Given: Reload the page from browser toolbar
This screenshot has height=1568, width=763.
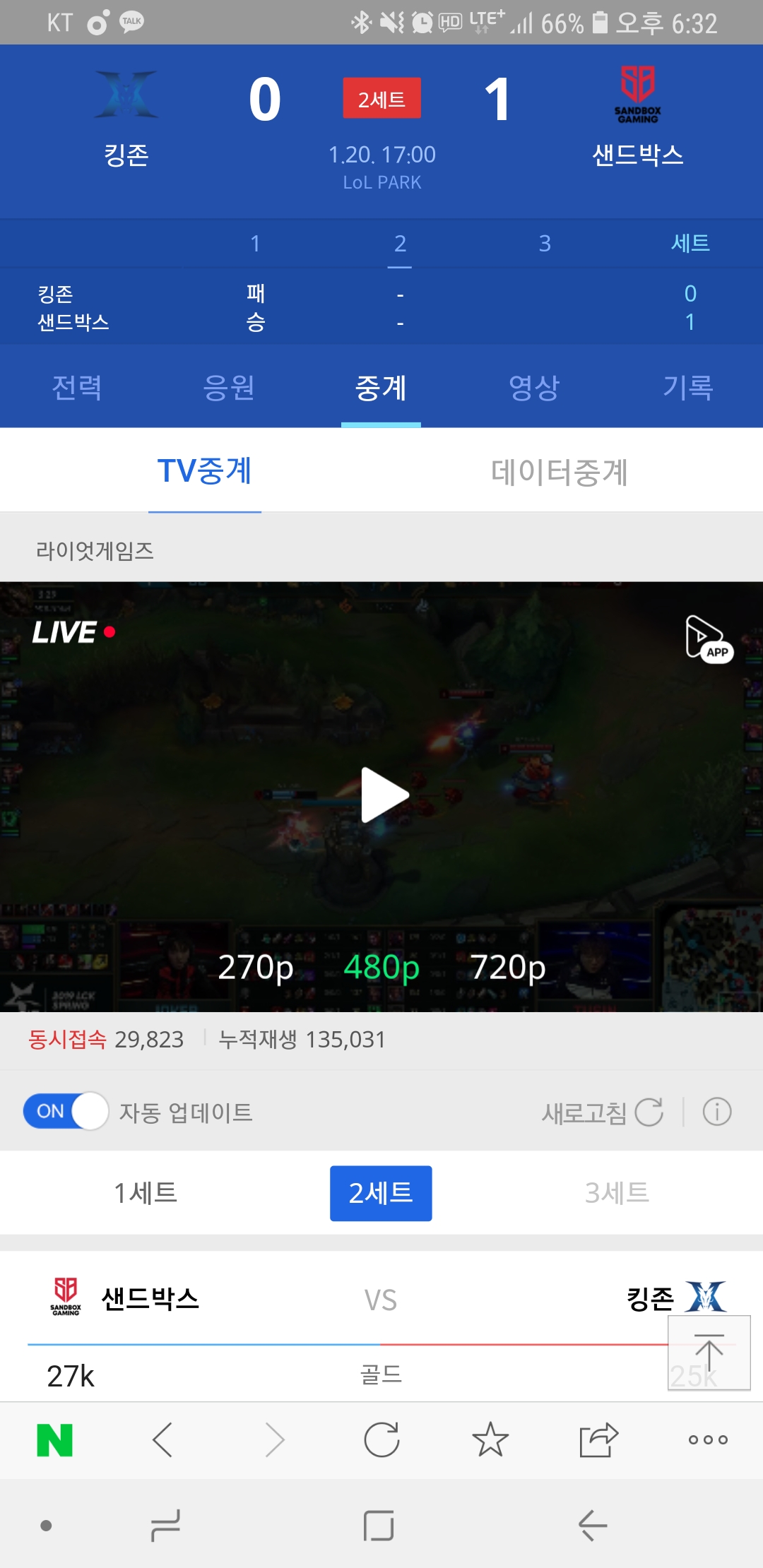Looking at the screenshot, I should point(381,1440).
